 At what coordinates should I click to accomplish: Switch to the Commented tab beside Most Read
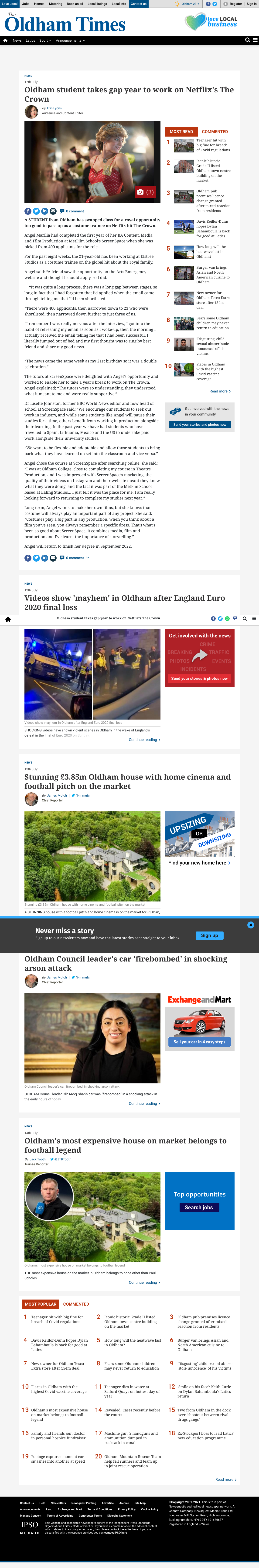215,131
